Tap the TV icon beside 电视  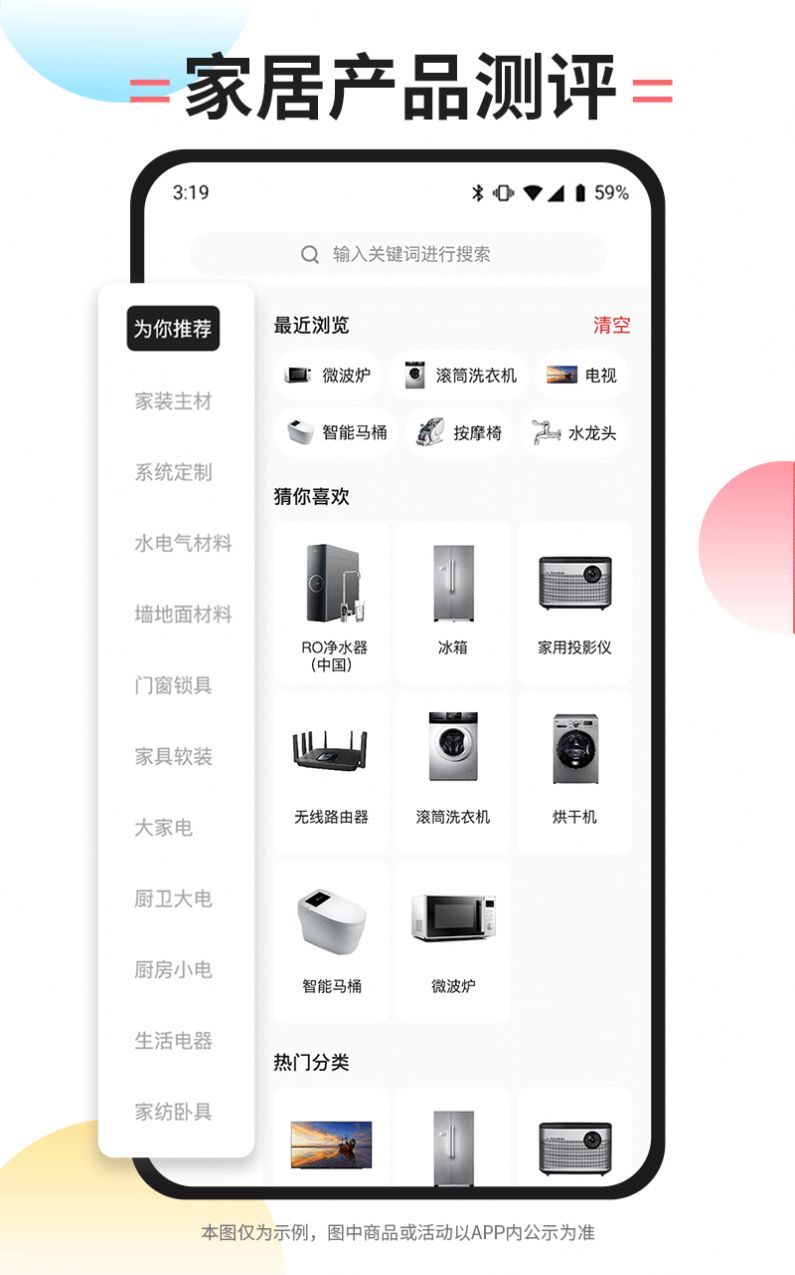(560, 376)
